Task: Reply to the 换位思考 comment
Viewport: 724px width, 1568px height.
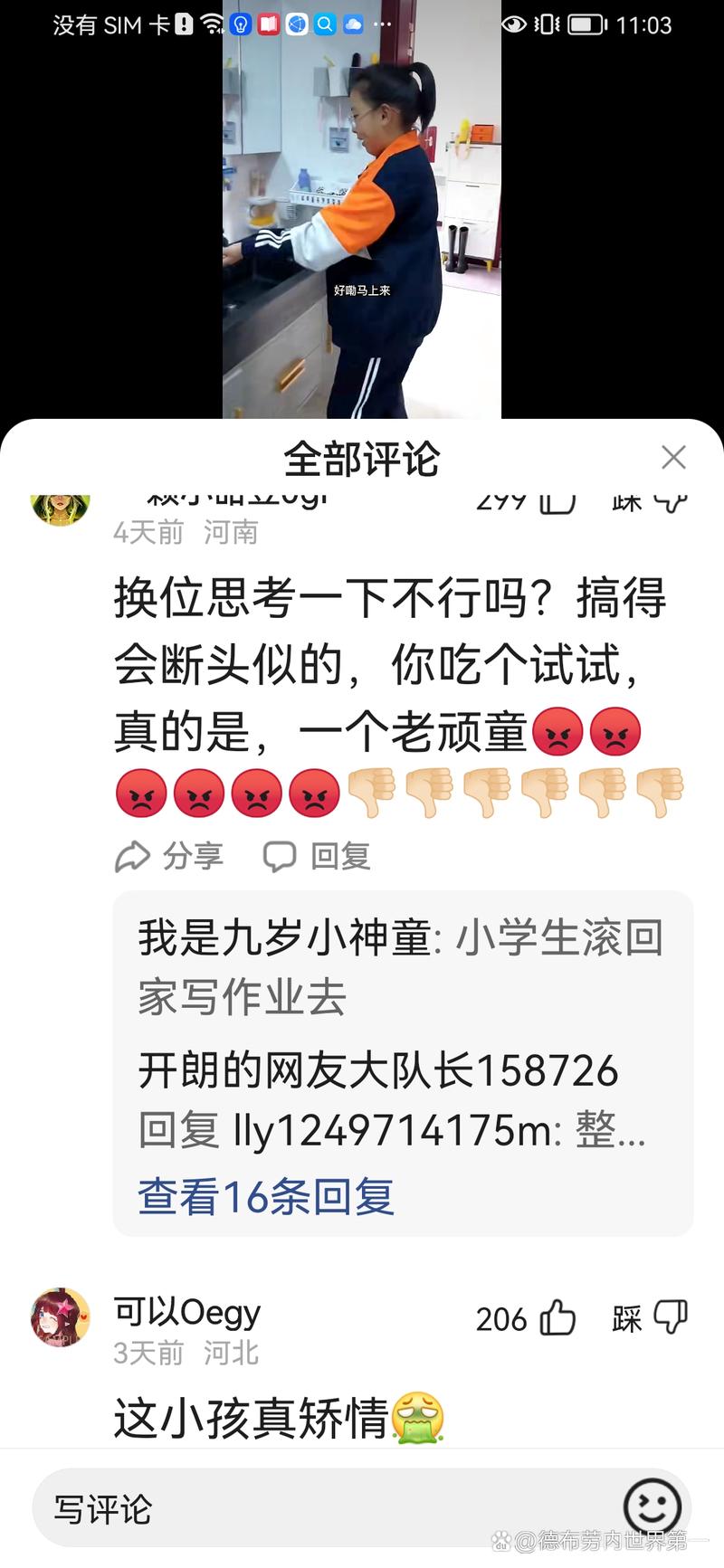Action: (318, 856)
